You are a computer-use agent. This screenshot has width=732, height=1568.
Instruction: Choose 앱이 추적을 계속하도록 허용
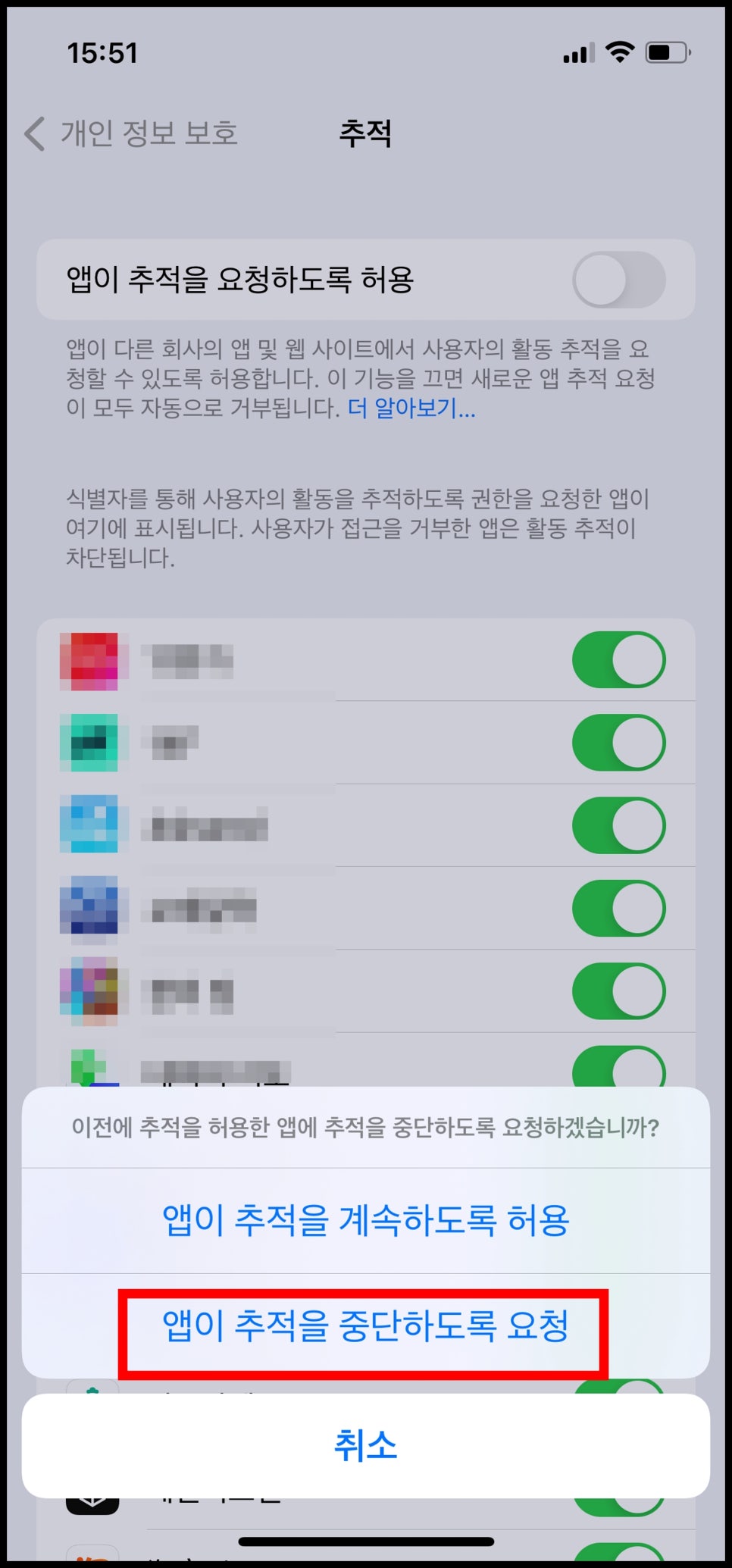click(365, 1221)
